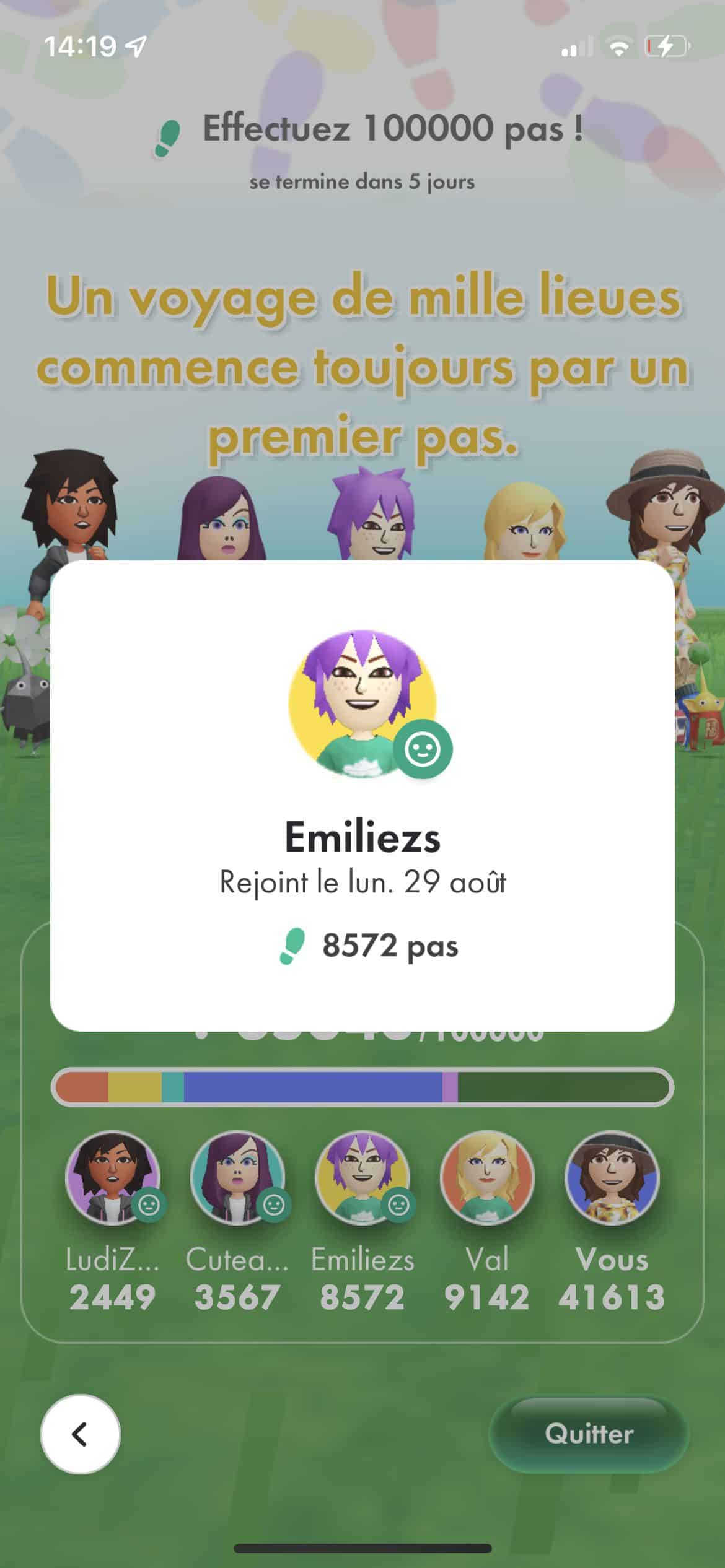View your own avatar labeled Vous
Image resolution: width=725 pixels, height=1568 pixels.
pyautogui.click(x=612, y=1178)
